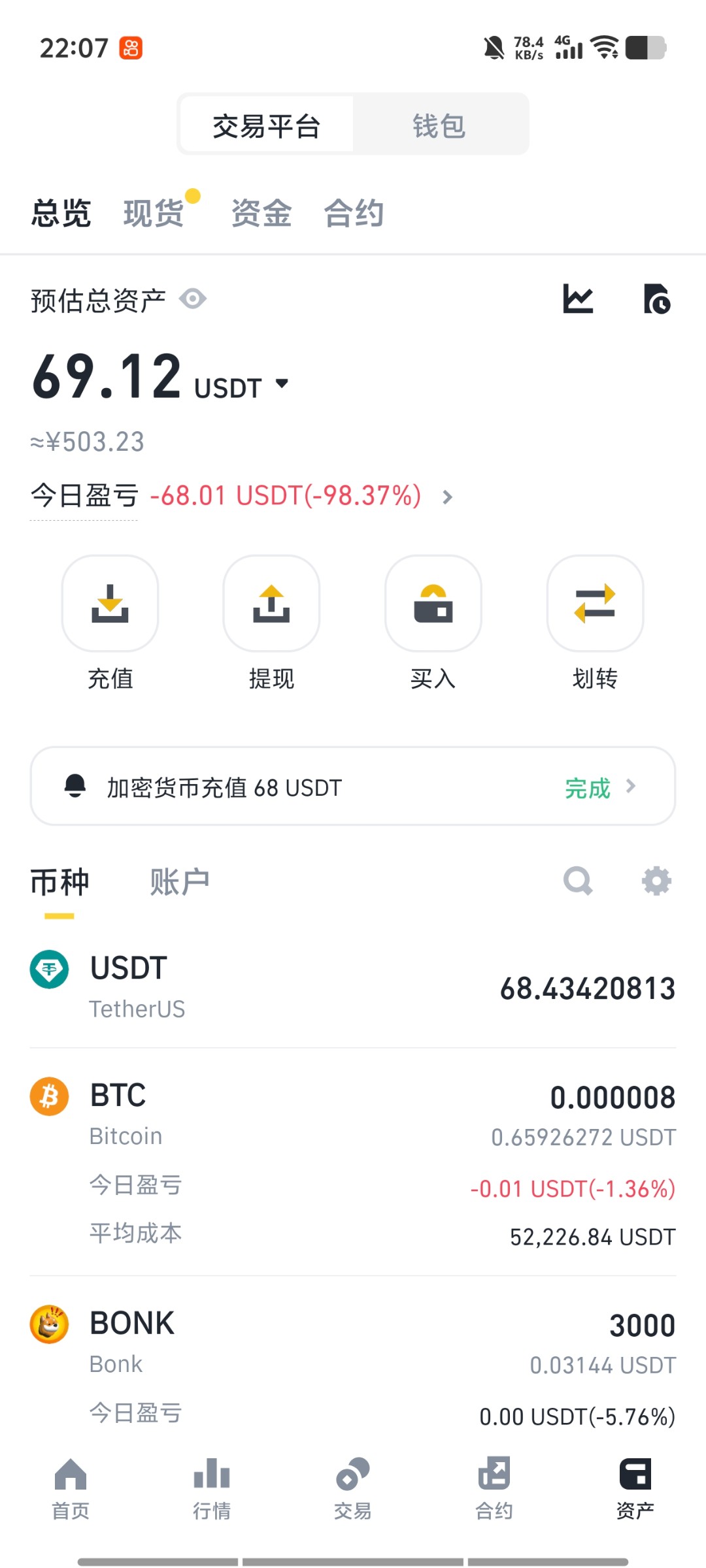Switch to the 钱包 segment

pos(439,125)
